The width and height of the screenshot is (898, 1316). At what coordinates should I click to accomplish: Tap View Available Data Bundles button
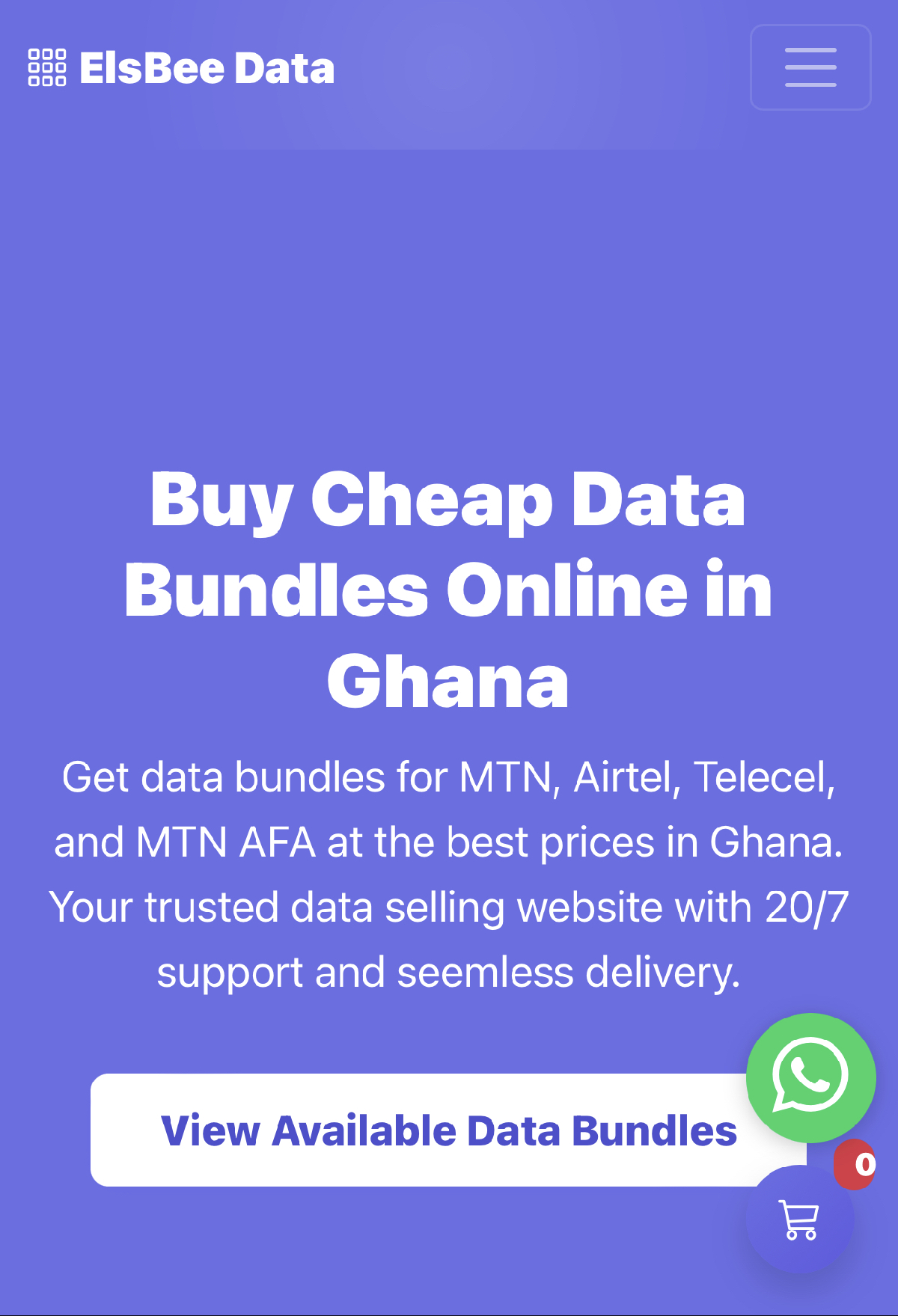419,1130
